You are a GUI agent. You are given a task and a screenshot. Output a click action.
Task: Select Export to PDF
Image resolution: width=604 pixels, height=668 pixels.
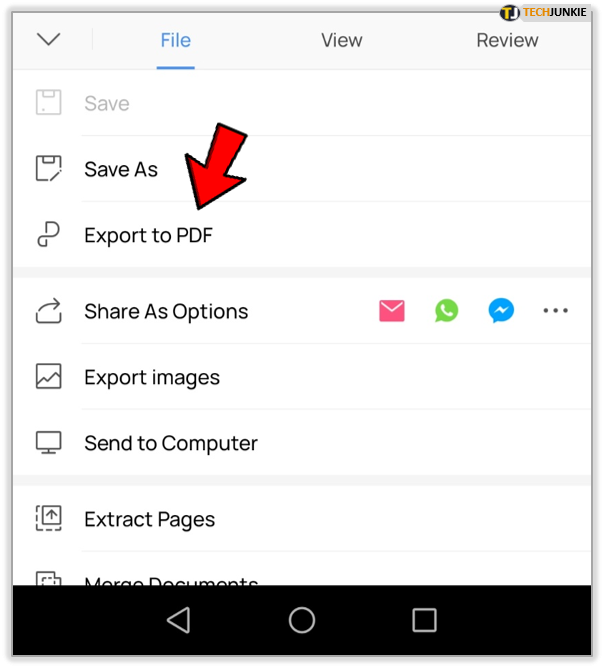(x=148, y=235)
